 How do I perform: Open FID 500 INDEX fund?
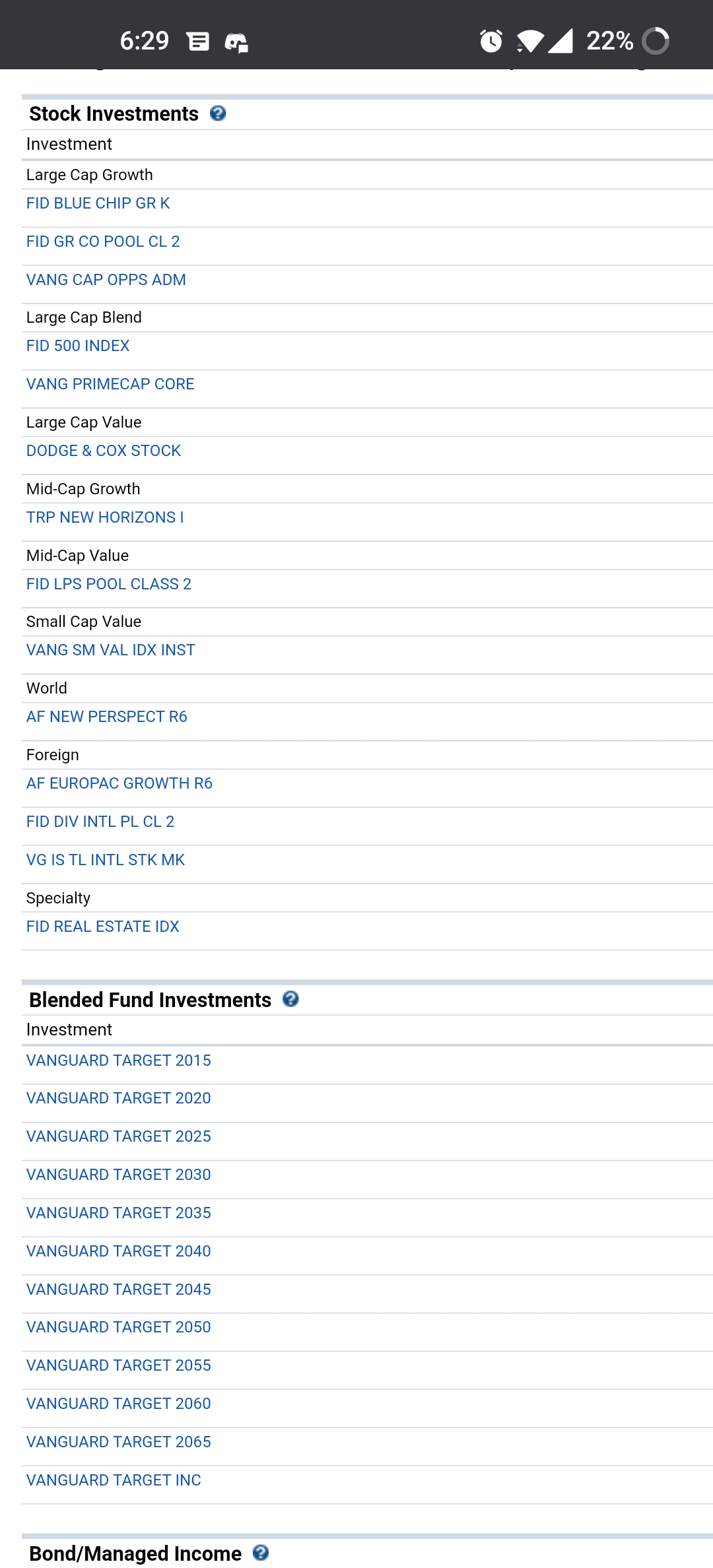point(78,346)
